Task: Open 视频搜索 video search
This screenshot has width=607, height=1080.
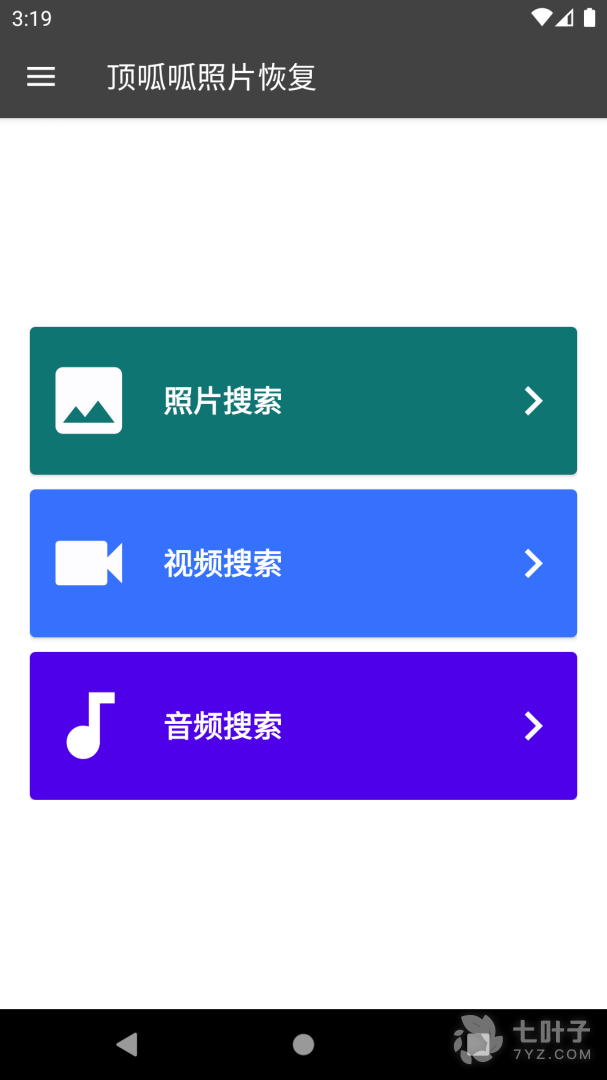Action: pyautogui.click(x=303, y=563)
